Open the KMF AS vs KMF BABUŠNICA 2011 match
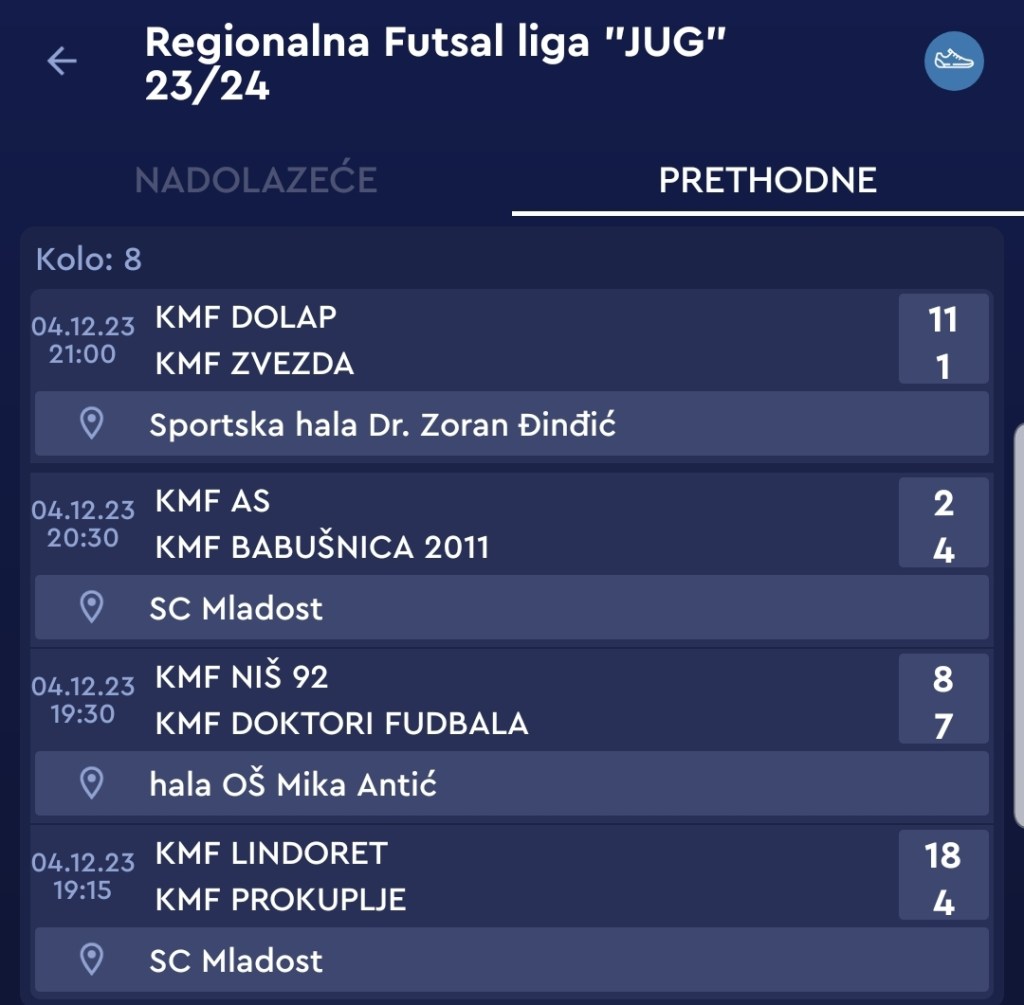The height and width of the screenshot is (1005, 1024). pyautogui.click(x=510, y=524)
